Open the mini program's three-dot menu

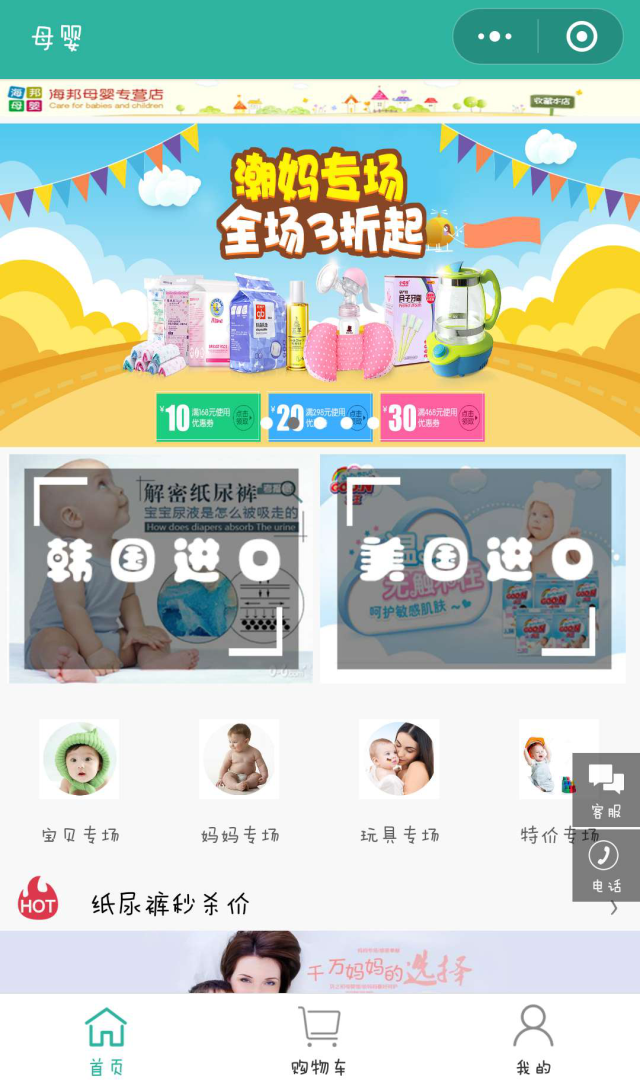(x=495, y=37)
